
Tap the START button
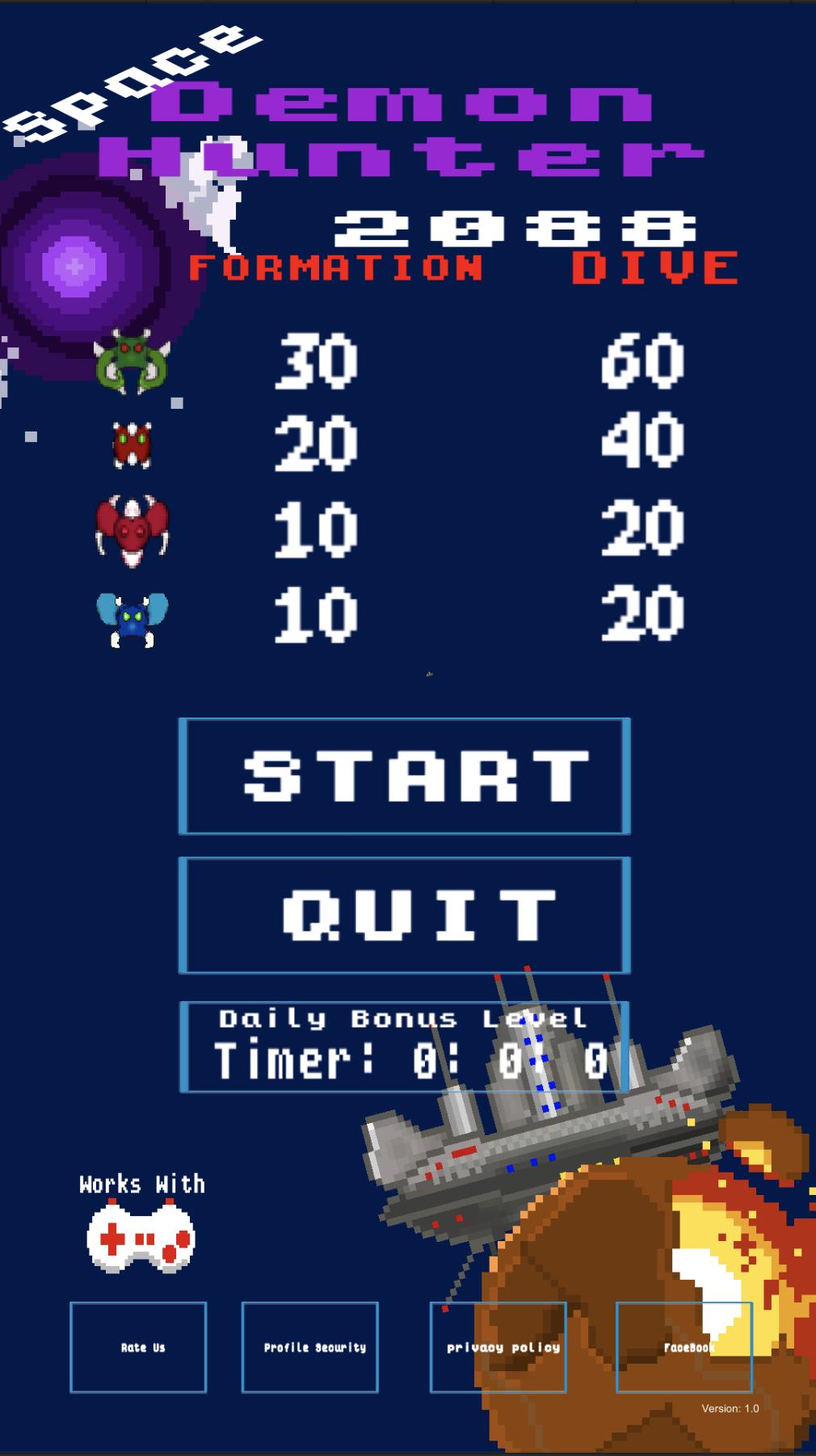click(404, 776)
